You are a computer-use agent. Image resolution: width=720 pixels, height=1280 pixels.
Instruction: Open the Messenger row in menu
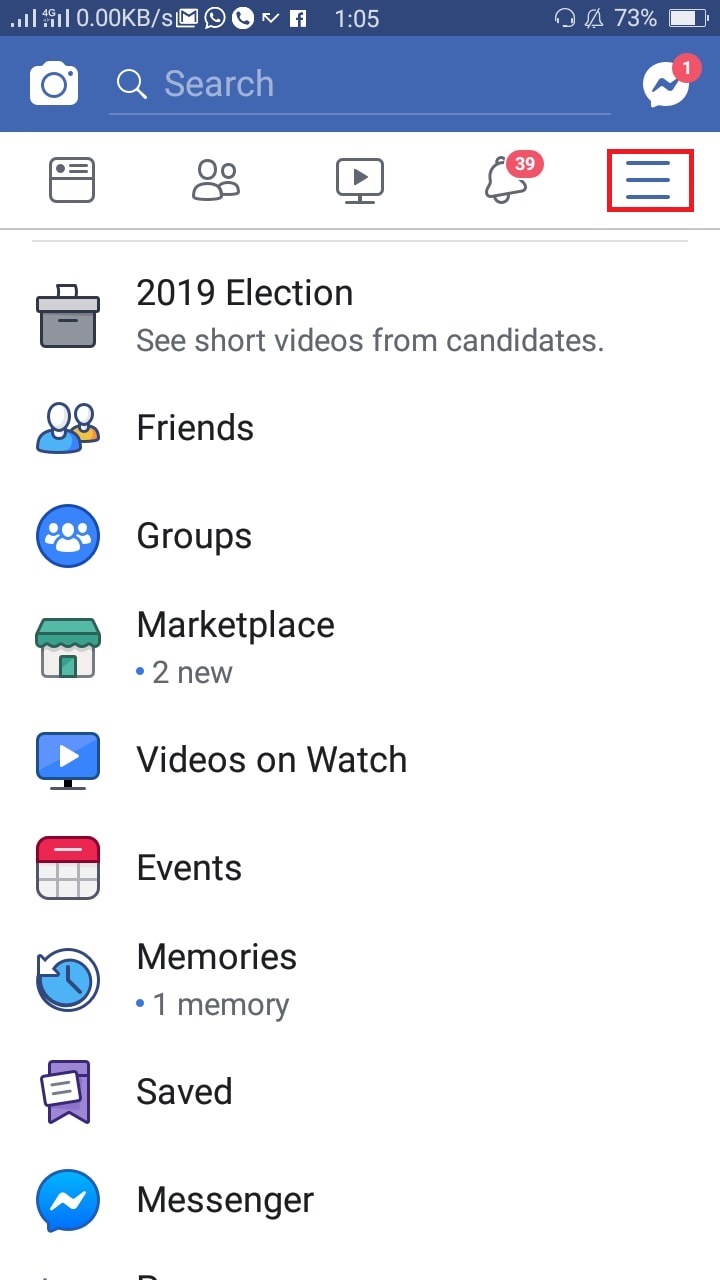[360, 1200]
